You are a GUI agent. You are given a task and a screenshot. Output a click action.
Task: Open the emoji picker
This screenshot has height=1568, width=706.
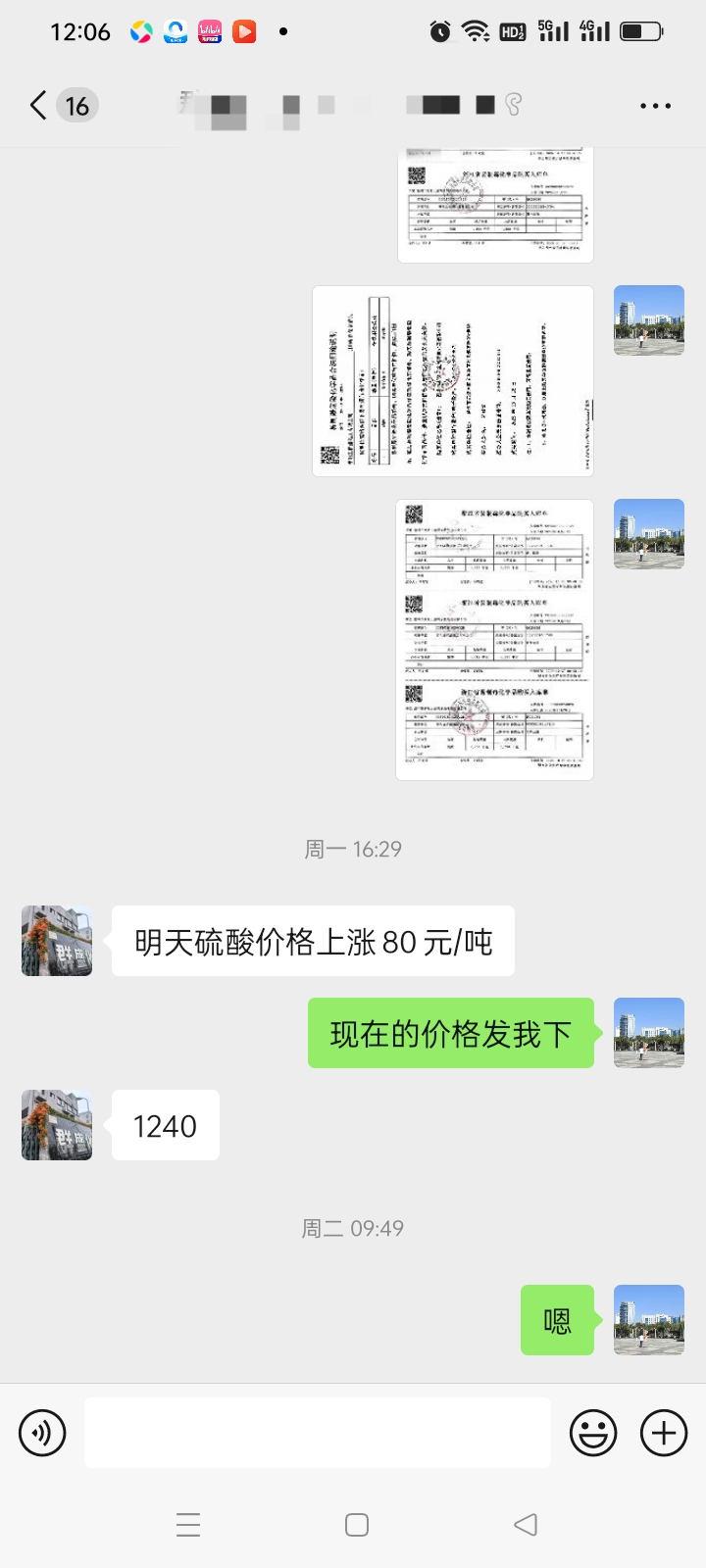pos(593,1433)
